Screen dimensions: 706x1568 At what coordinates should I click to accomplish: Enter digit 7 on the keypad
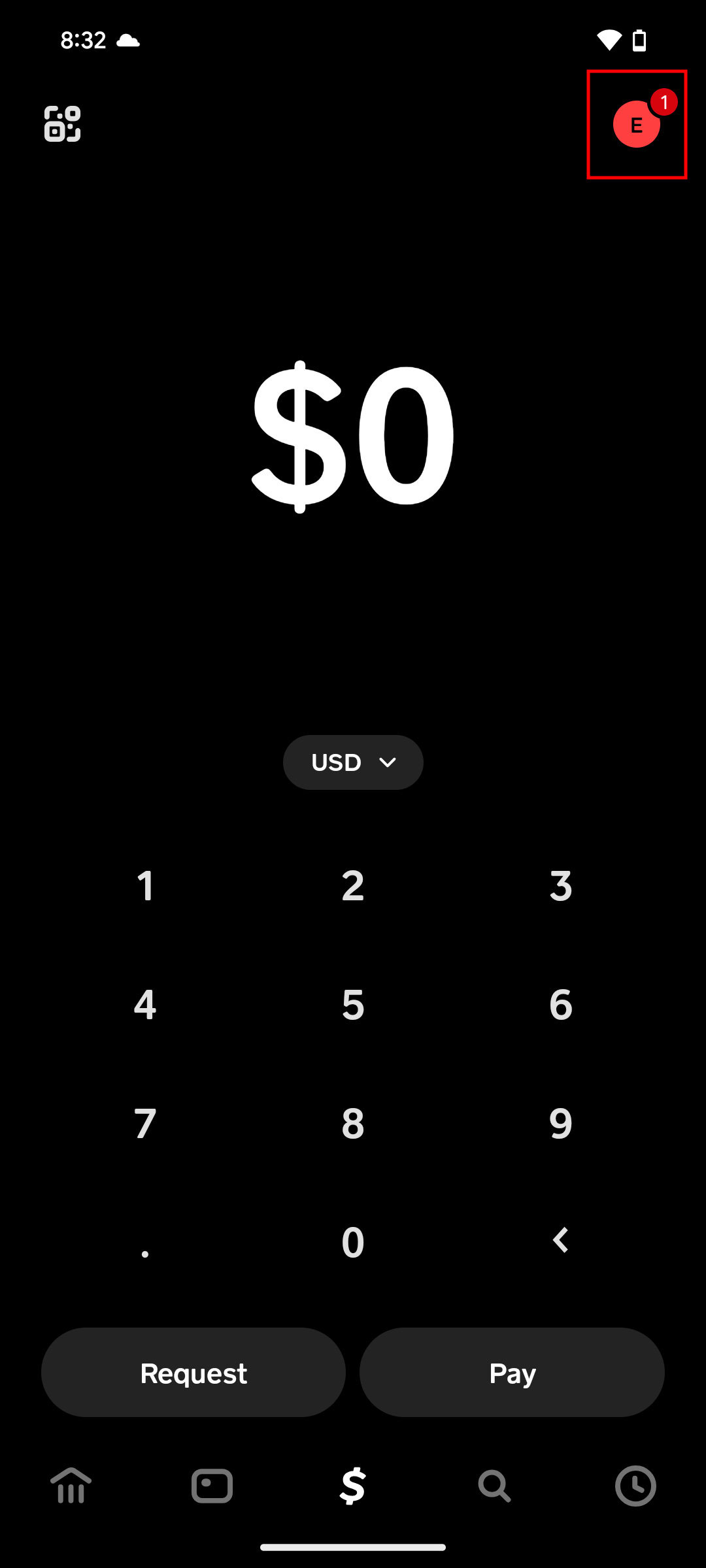click(x=145, y=1124)
